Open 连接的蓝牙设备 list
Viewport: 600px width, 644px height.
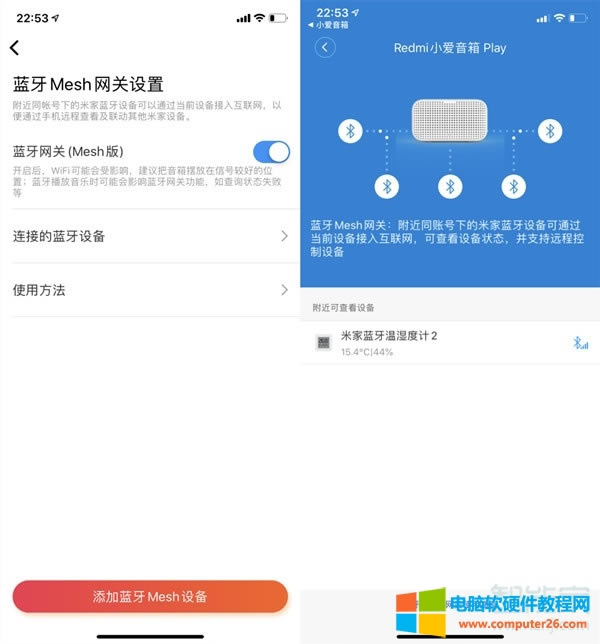150,236
